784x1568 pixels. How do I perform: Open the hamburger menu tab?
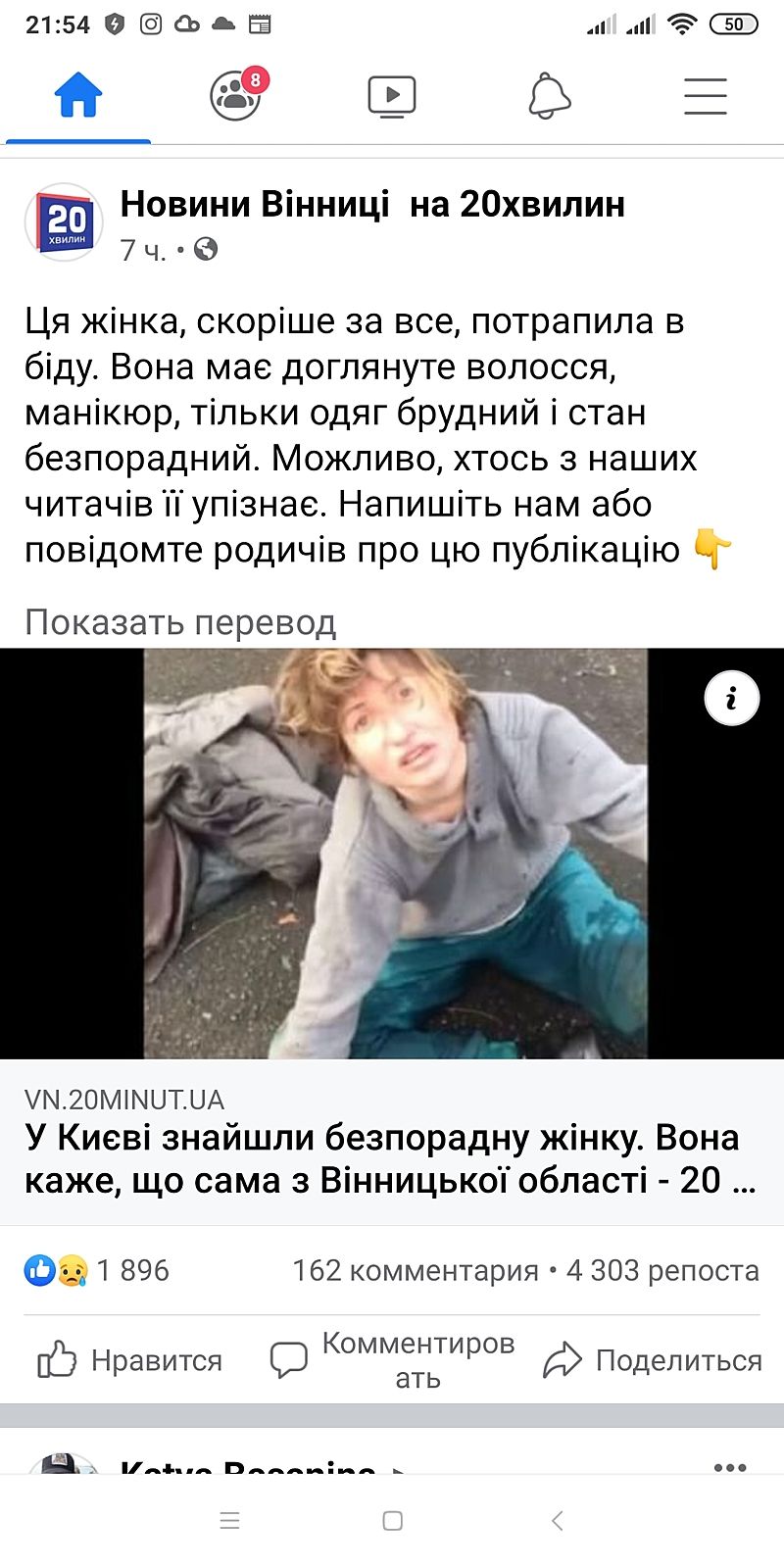point(706,96)
